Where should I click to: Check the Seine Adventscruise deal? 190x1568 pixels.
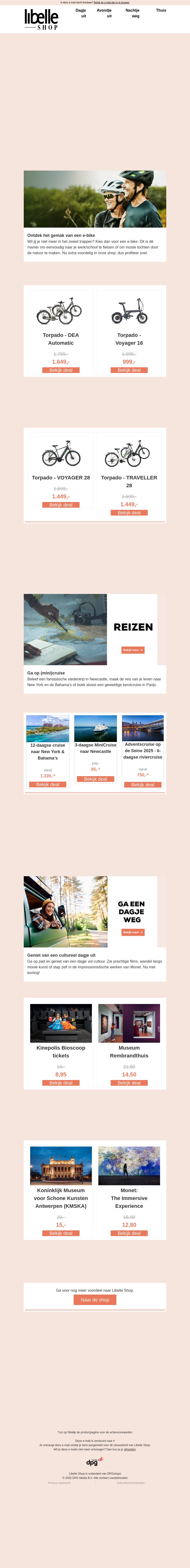[x=142, y=785]
